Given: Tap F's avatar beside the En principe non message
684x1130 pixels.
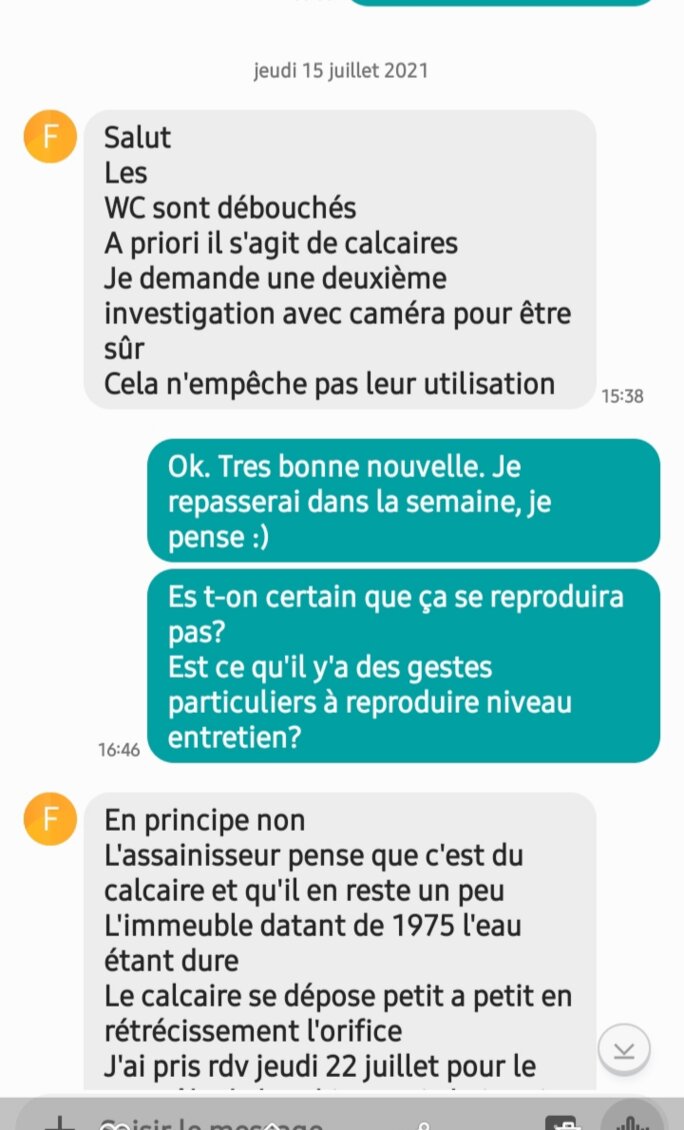Looking at the screenshot, I should [x=50, y=820].
